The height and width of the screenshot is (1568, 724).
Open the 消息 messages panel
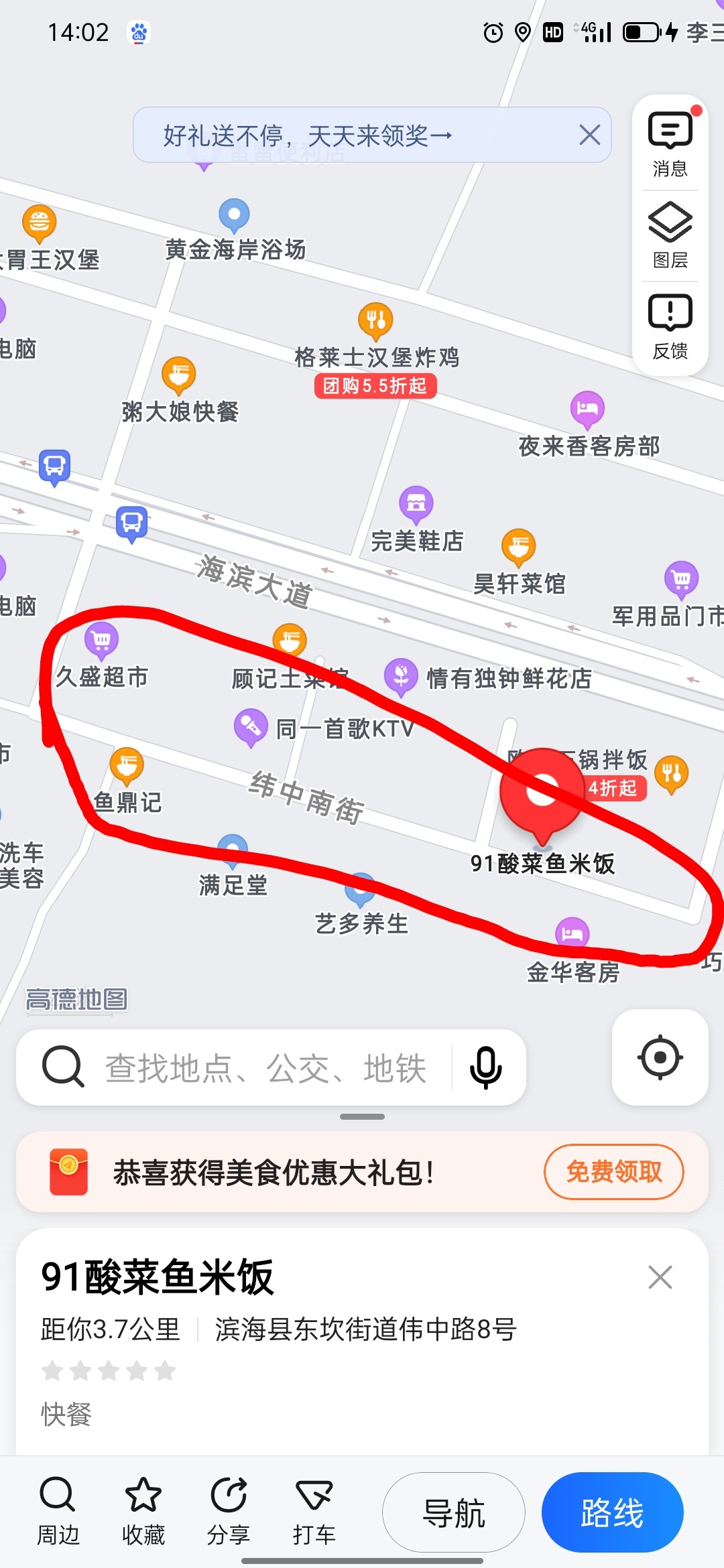point(670,143)
